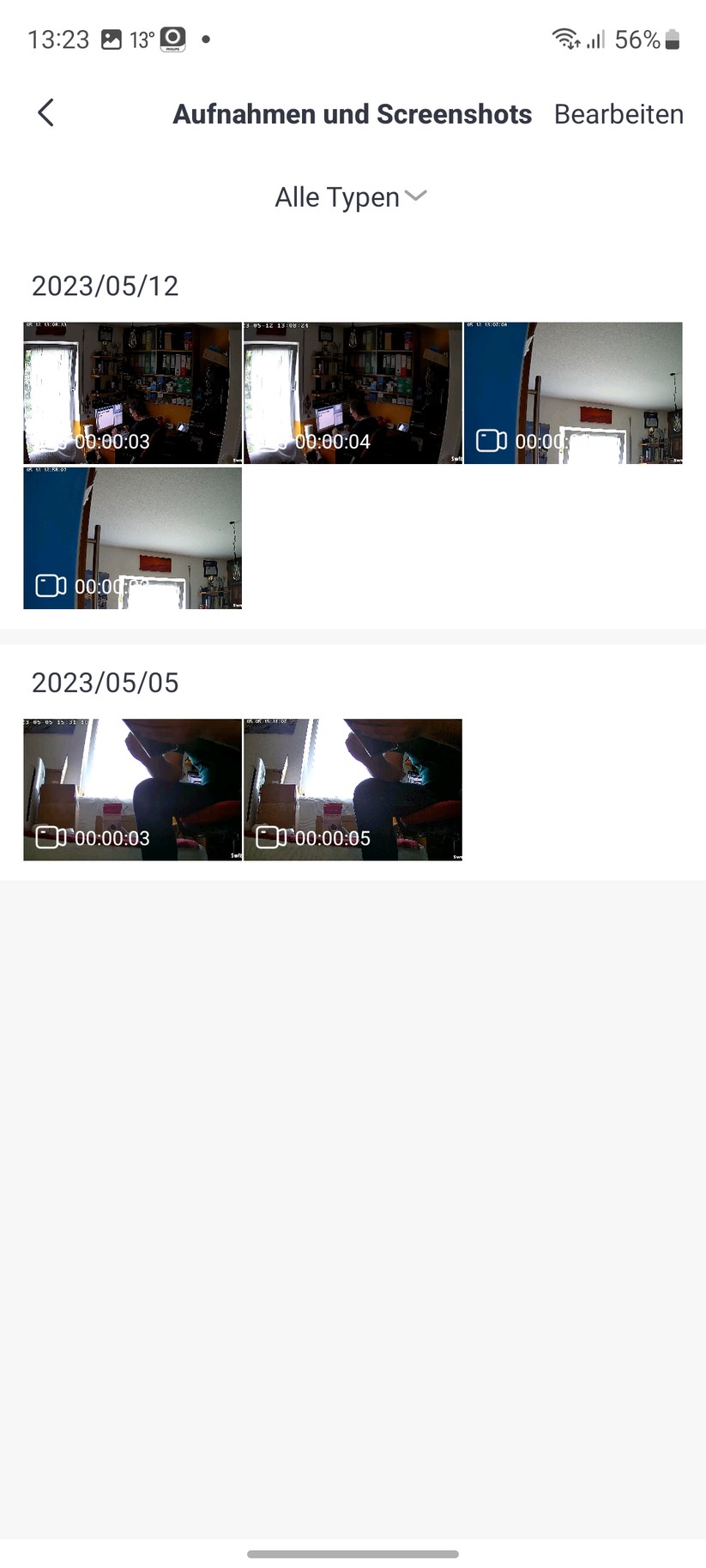Open the 00:00:03 recording from 2023/05/12

point(132,393)
